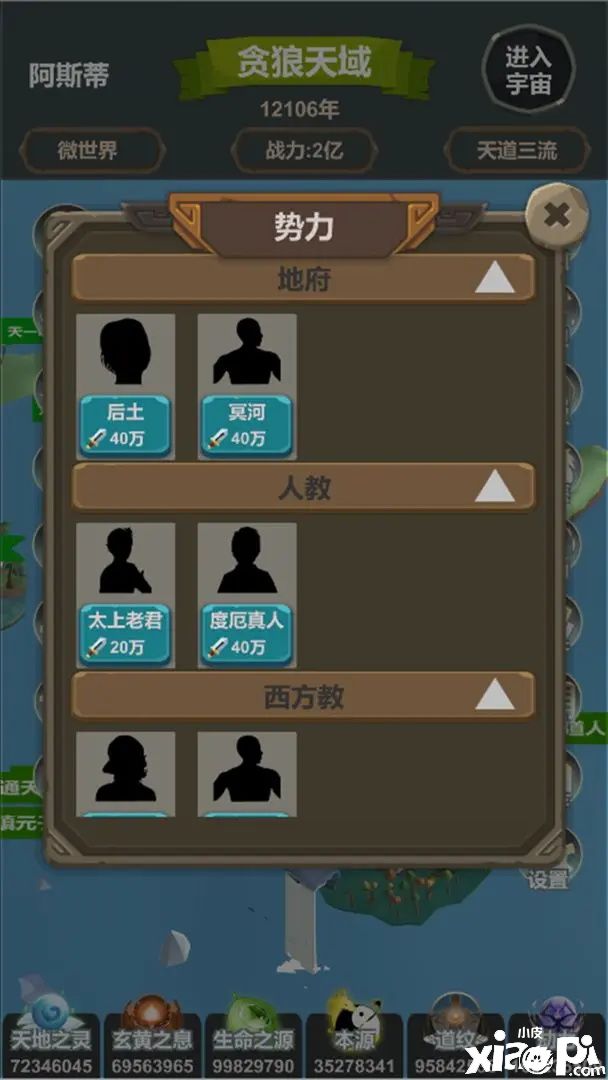Open 太上老君 character card

point(126,595)
